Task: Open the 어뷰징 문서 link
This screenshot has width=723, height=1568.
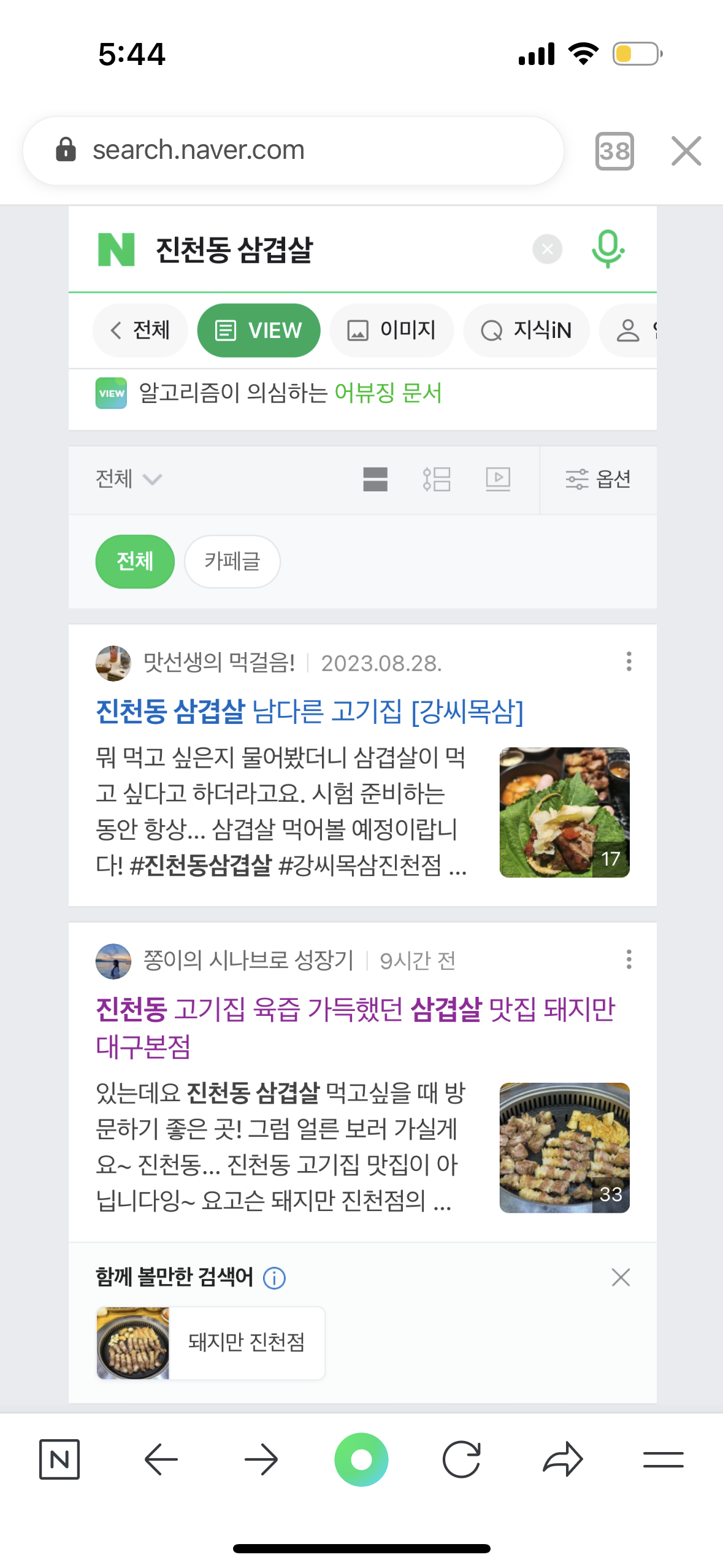Action: tap(388, 393)
